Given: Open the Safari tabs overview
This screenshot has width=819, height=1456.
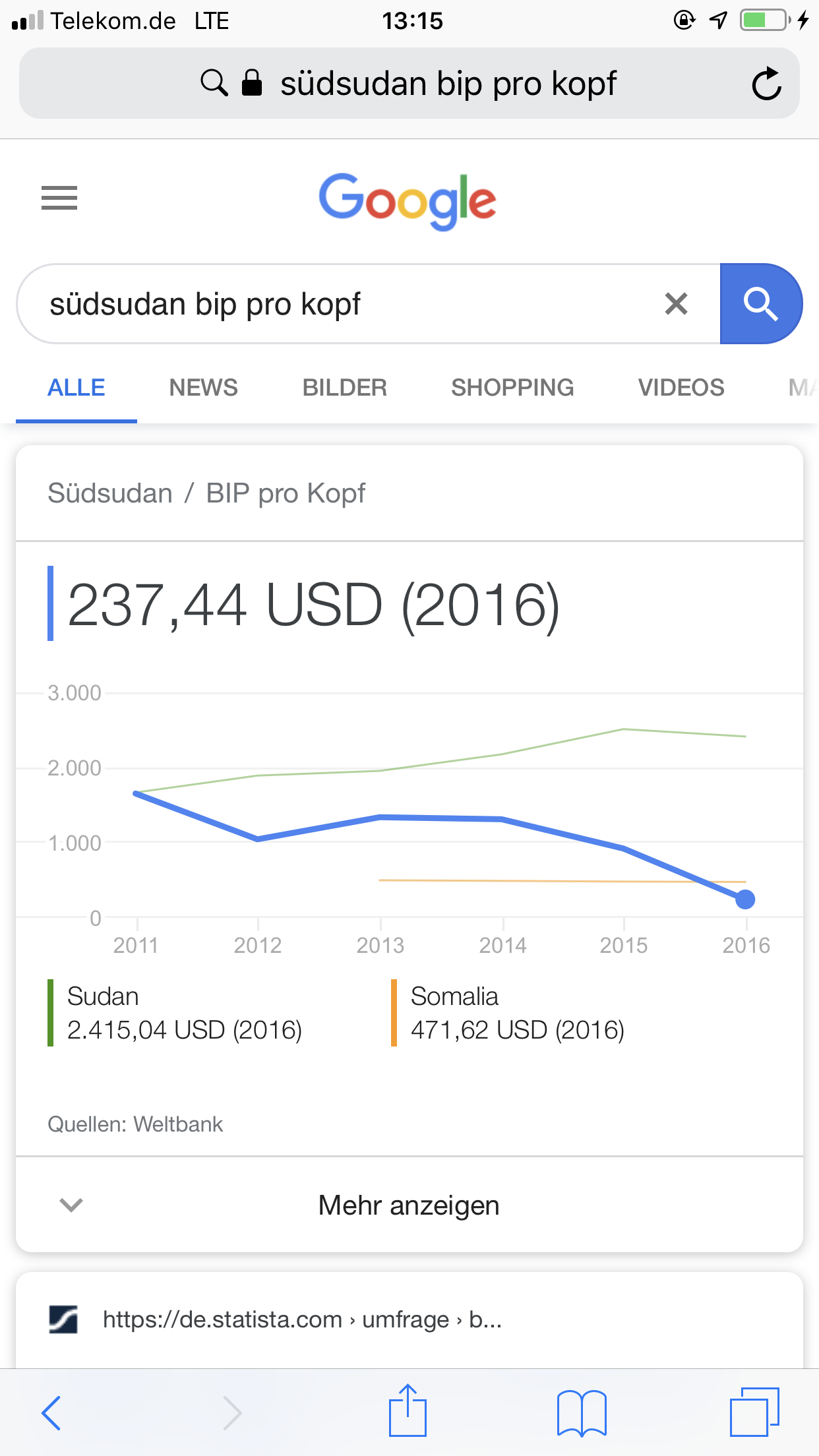Looking at the screenshot, I should 754,1412.
